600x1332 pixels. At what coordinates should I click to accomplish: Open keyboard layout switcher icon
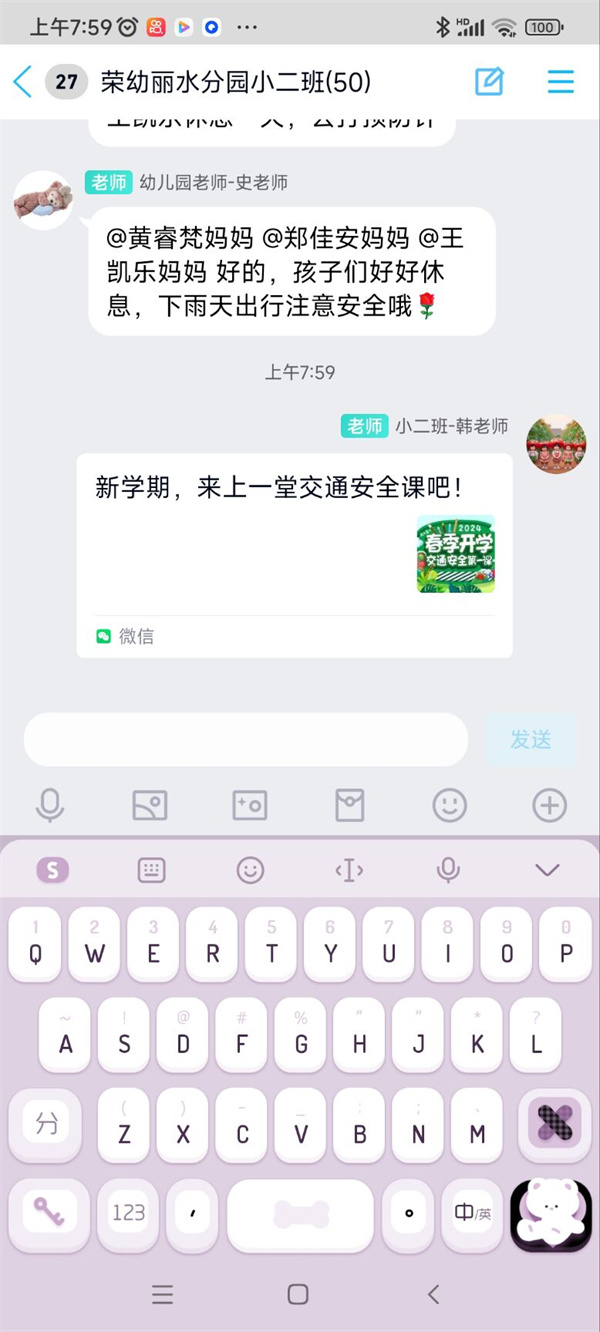(x=151, y=870)
